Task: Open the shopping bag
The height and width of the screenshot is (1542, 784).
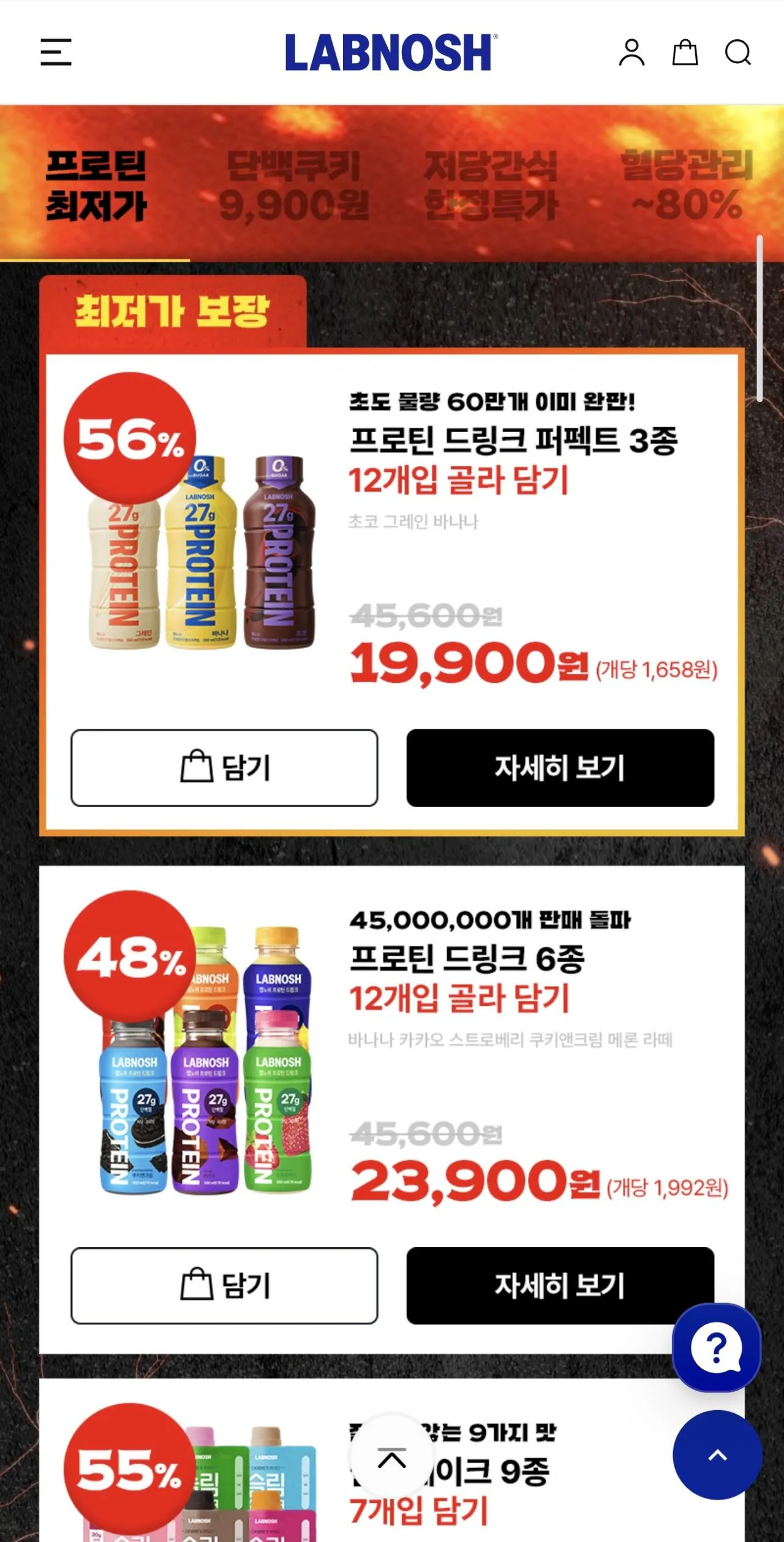Action: (685, 52)
